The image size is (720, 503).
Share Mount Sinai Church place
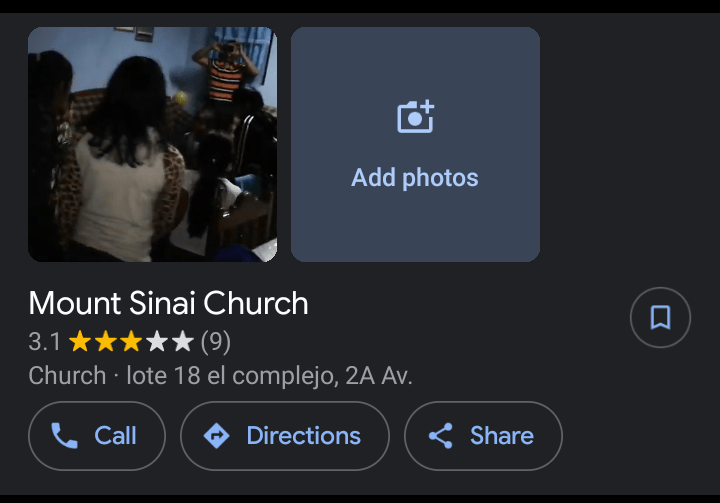(x=483, y=436)
